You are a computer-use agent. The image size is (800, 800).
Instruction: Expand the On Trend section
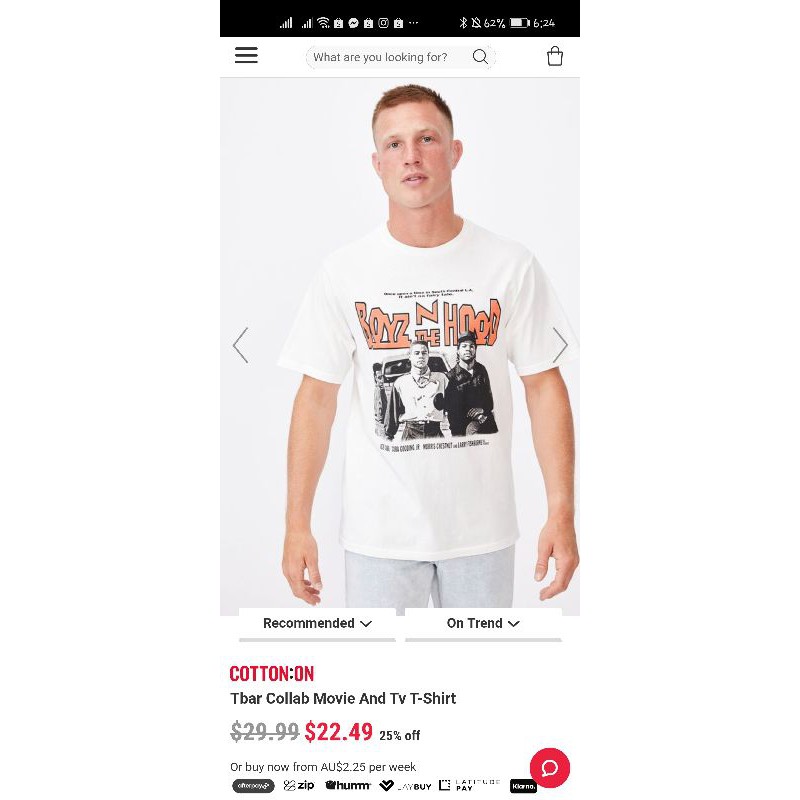click(x=483, y=623)
